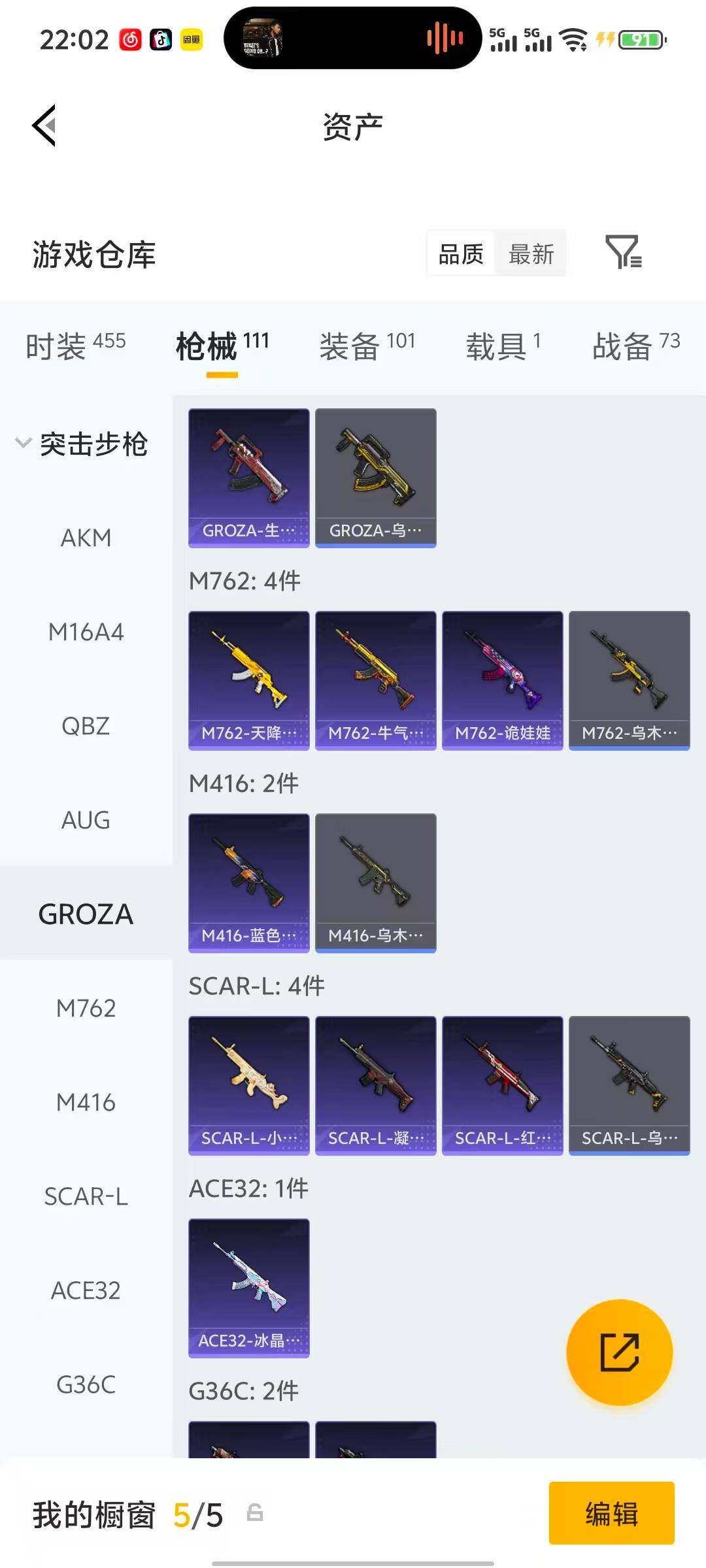Open the M762-诡娃娃 skin
Image resolution: width=706 pixels, height=1568 pixels.
502,681
